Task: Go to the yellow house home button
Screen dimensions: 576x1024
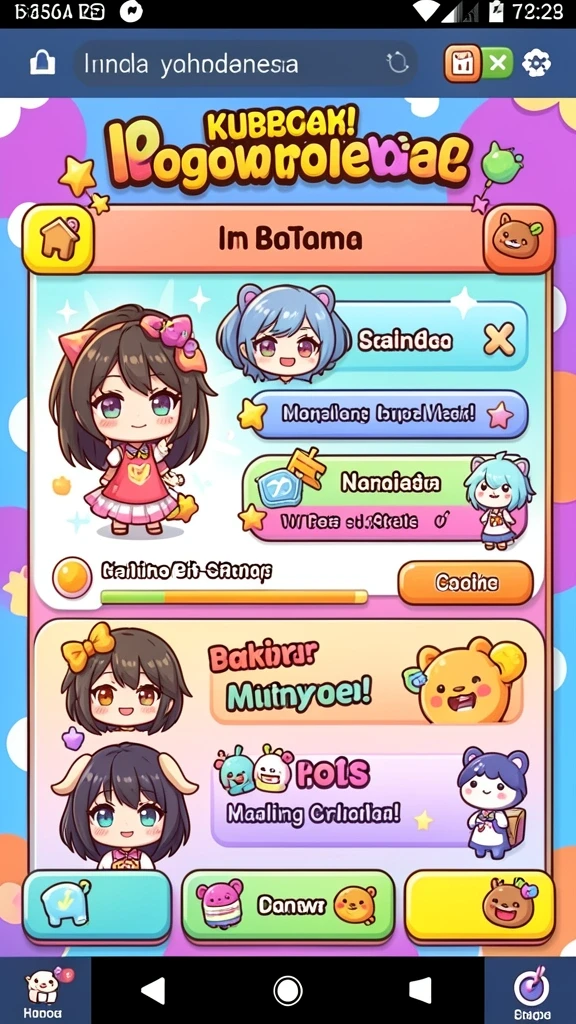Action: (59, 239)
